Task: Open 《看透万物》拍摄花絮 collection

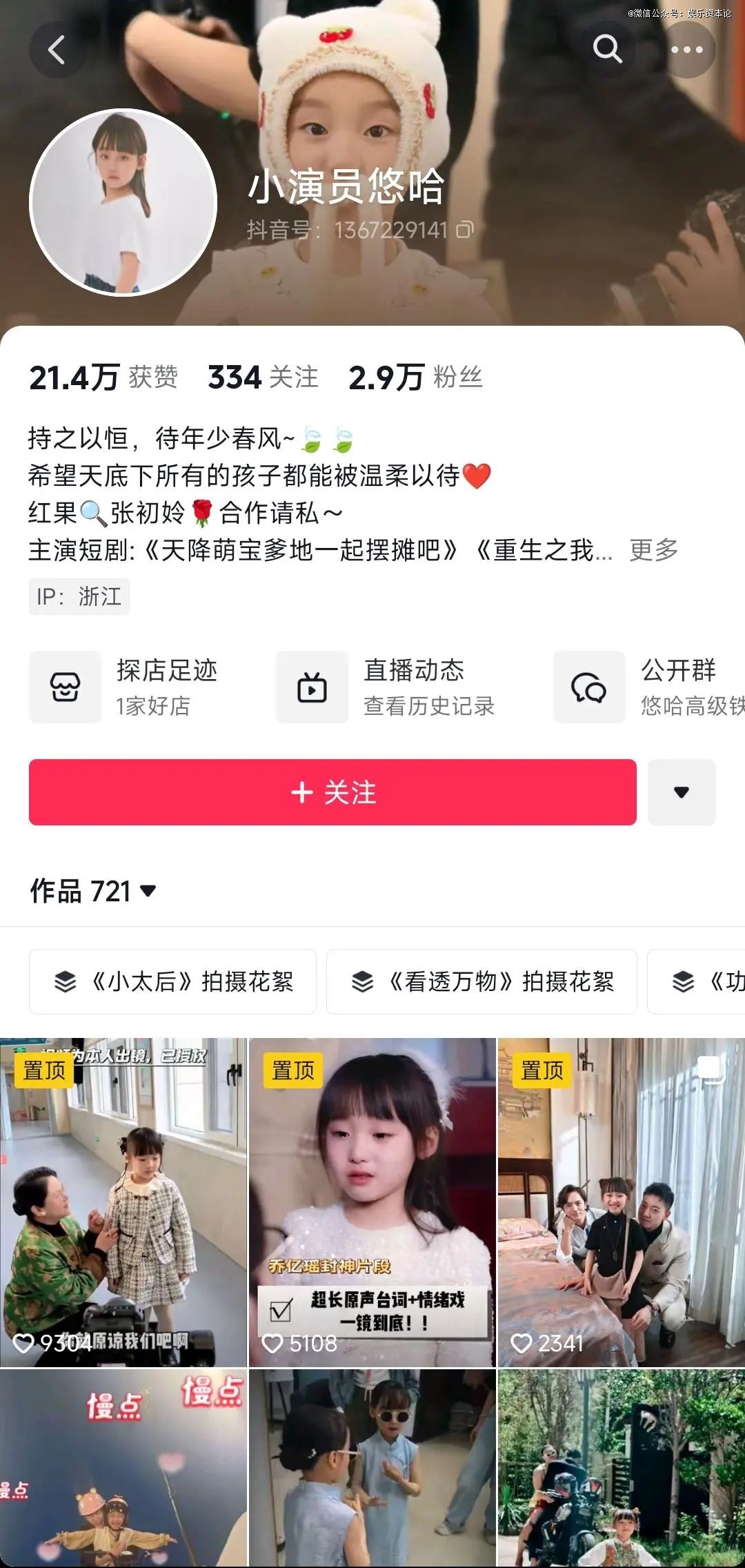Action: (481, 981)
